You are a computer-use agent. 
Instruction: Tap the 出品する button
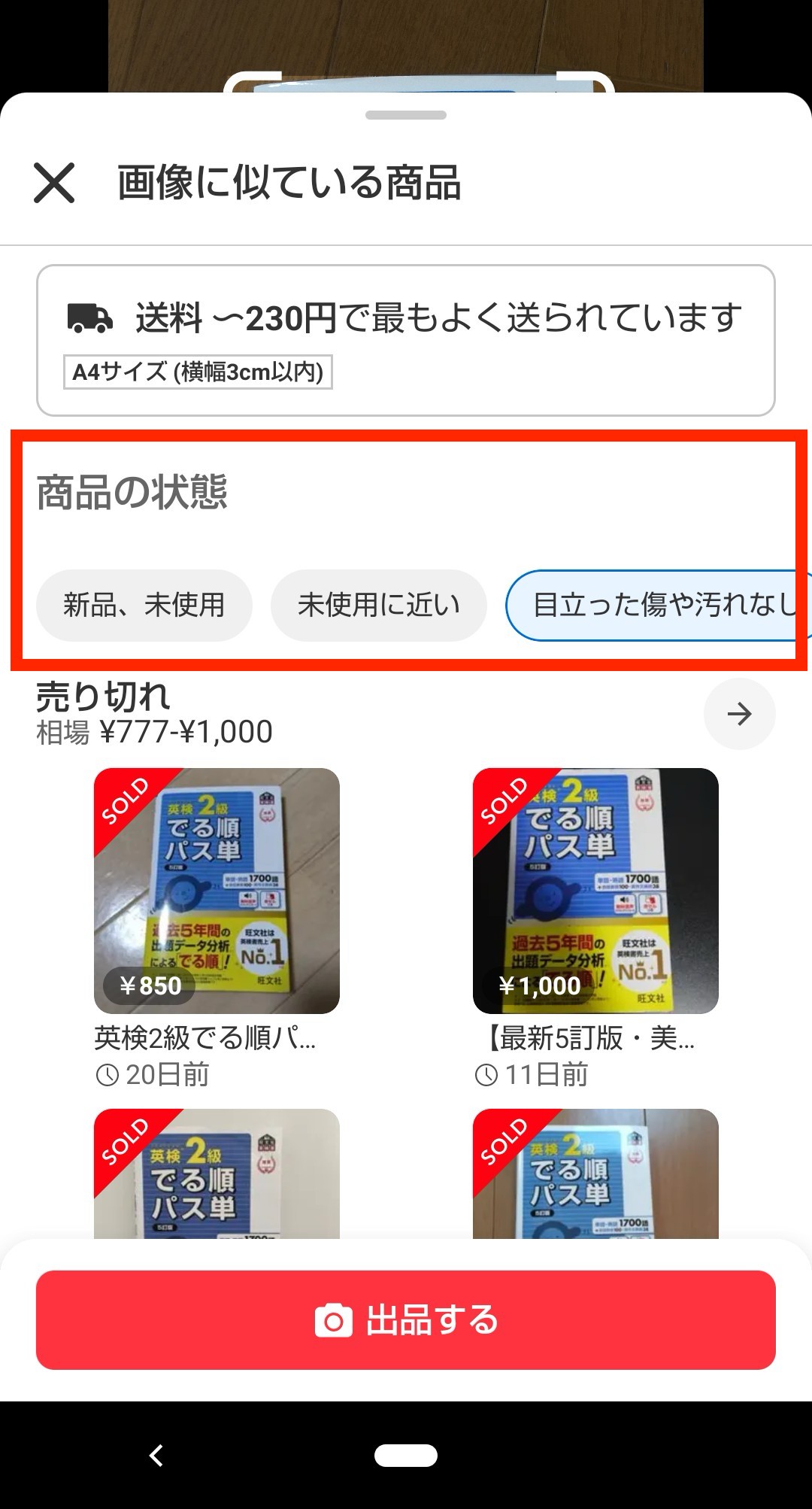click(406, 1320)
